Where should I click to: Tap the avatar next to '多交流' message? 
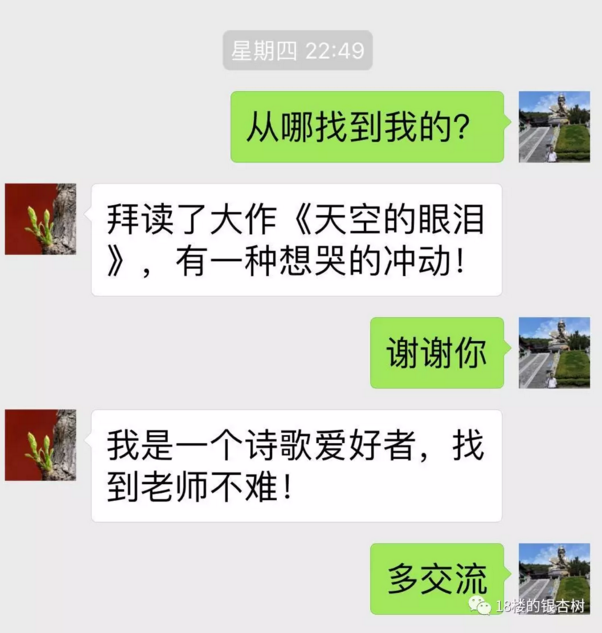(554, 577)
